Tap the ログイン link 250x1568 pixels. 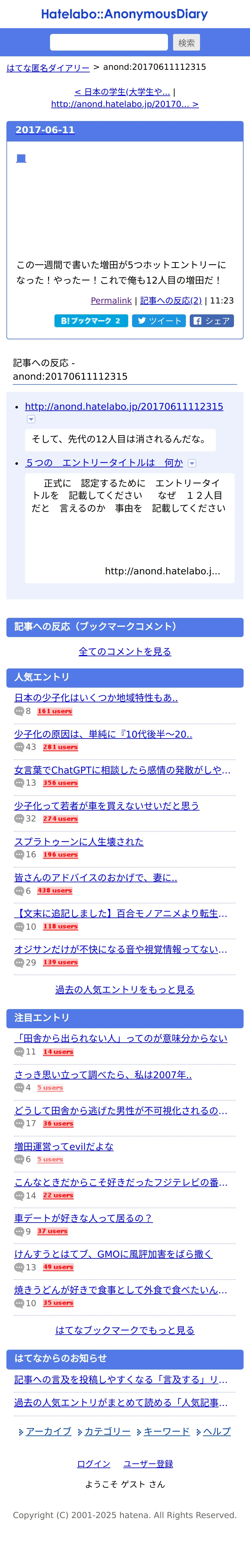(94, 1464)
